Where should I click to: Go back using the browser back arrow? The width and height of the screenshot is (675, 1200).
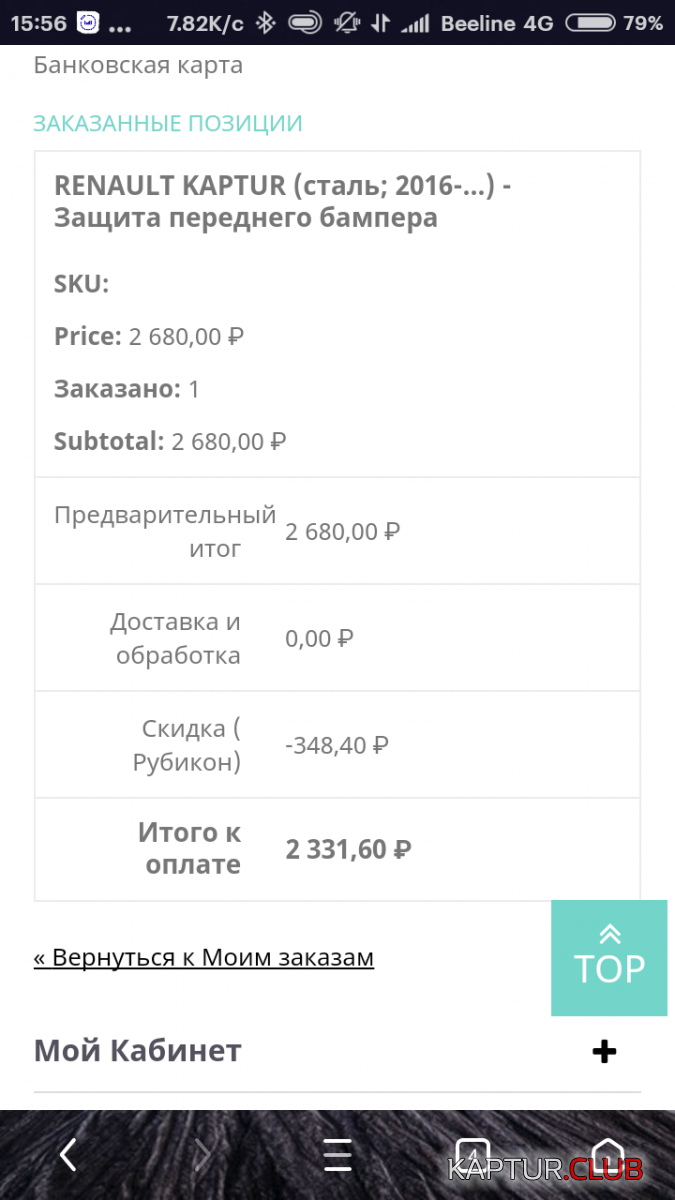(68, 1155)
